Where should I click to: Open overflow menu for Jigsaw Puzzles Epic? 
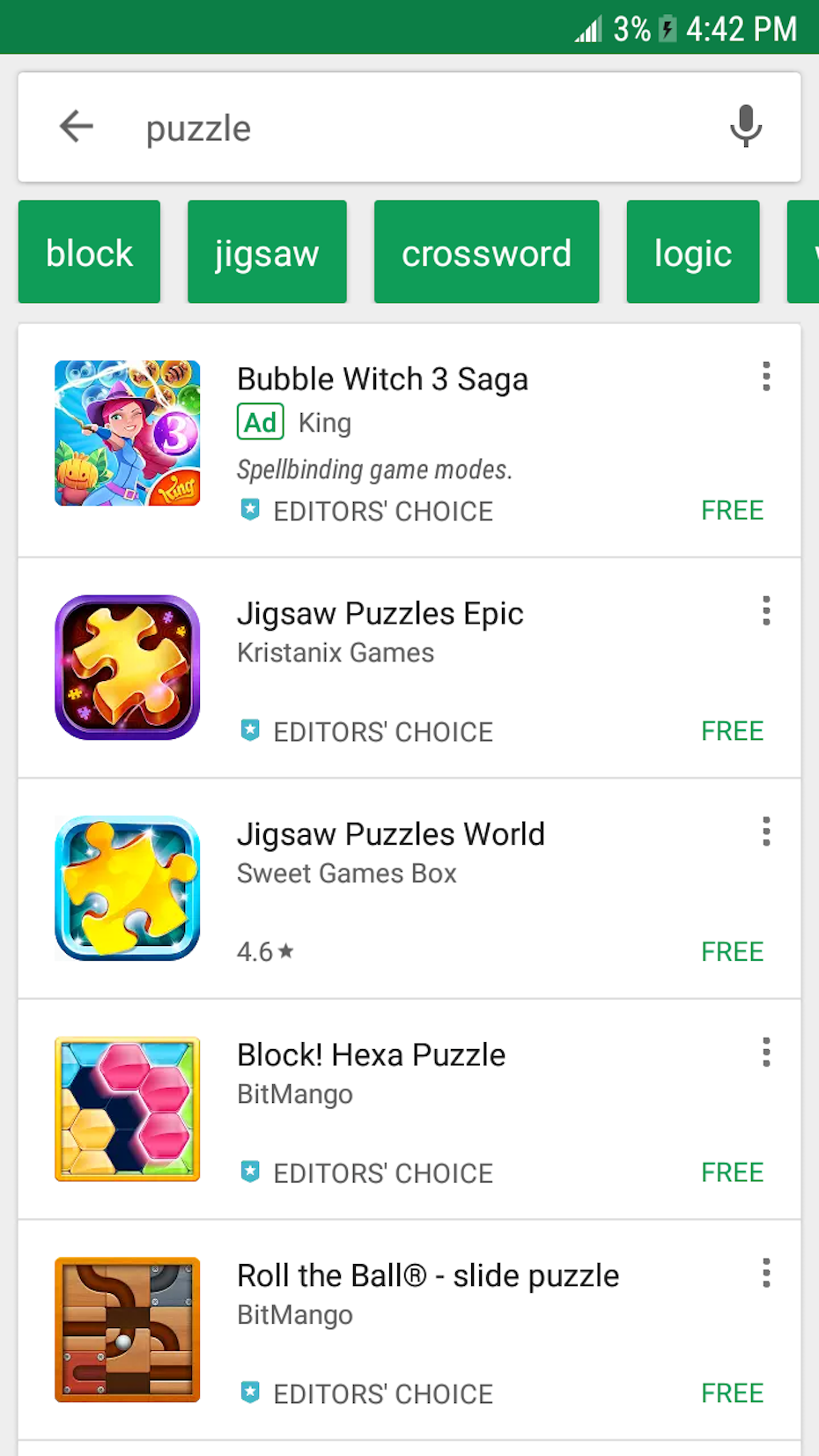(x=766, y=610)
